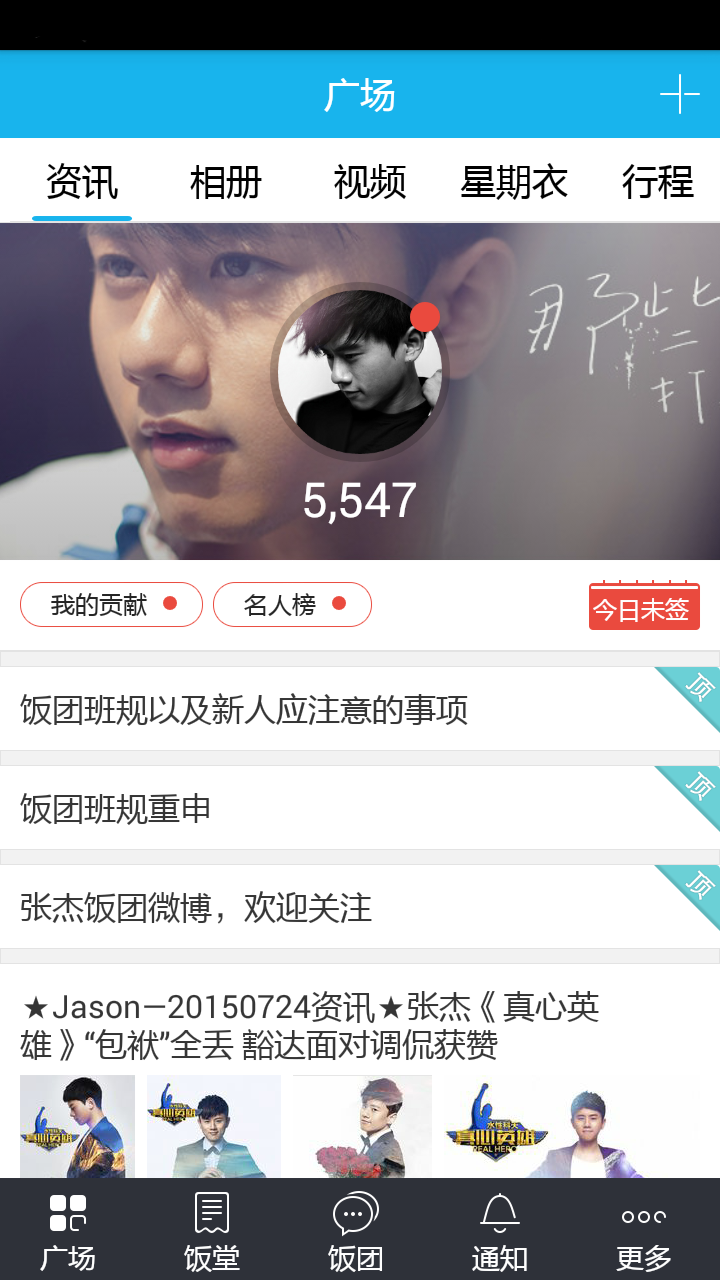The image size is (720, 1280).
Task: Go to the 行程 tab
Action: [658, 182]
